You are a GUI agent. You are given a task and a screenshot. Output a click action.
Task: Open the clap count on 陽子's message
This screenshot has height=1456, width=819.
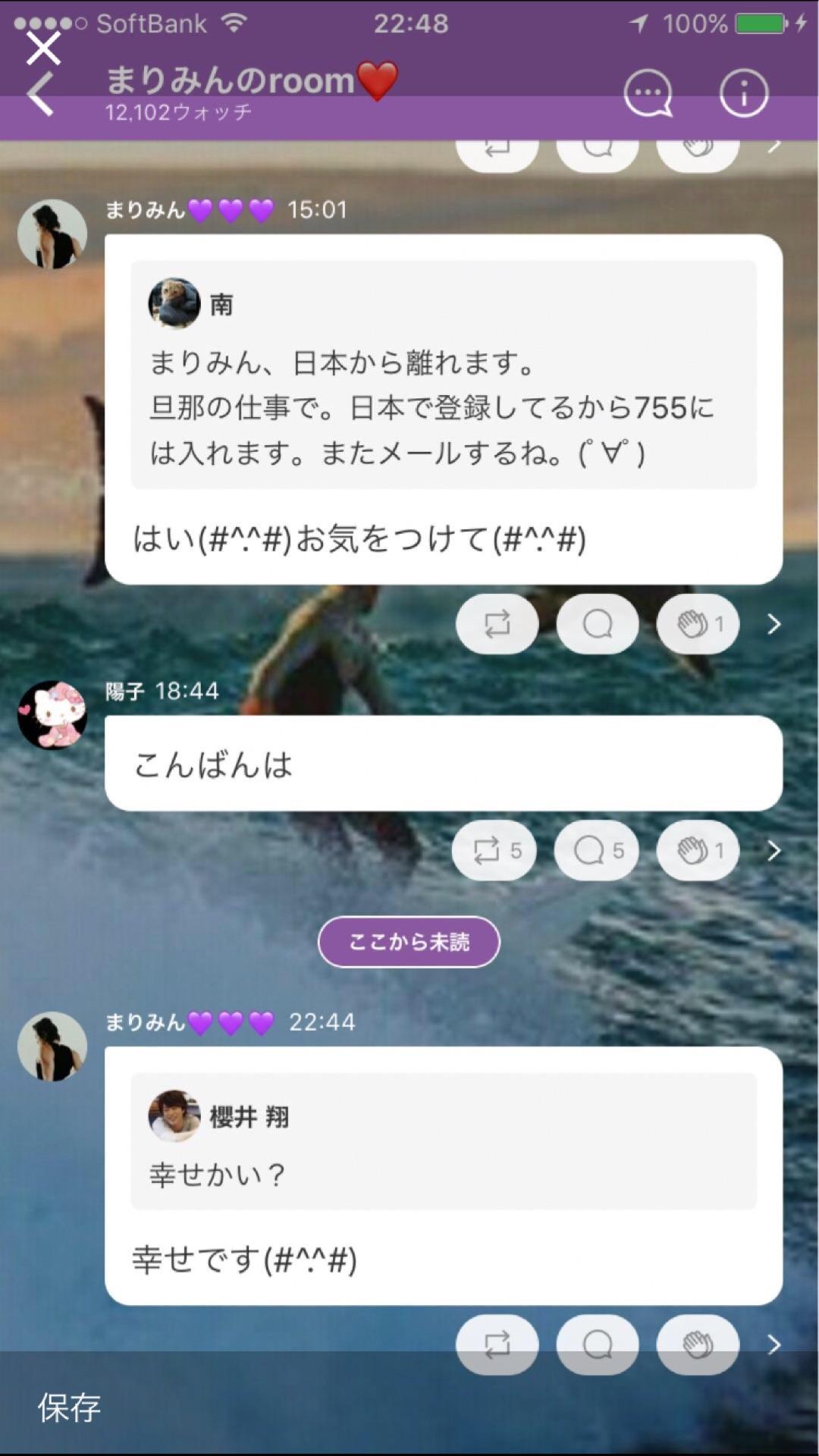click(x=697, y=850)
